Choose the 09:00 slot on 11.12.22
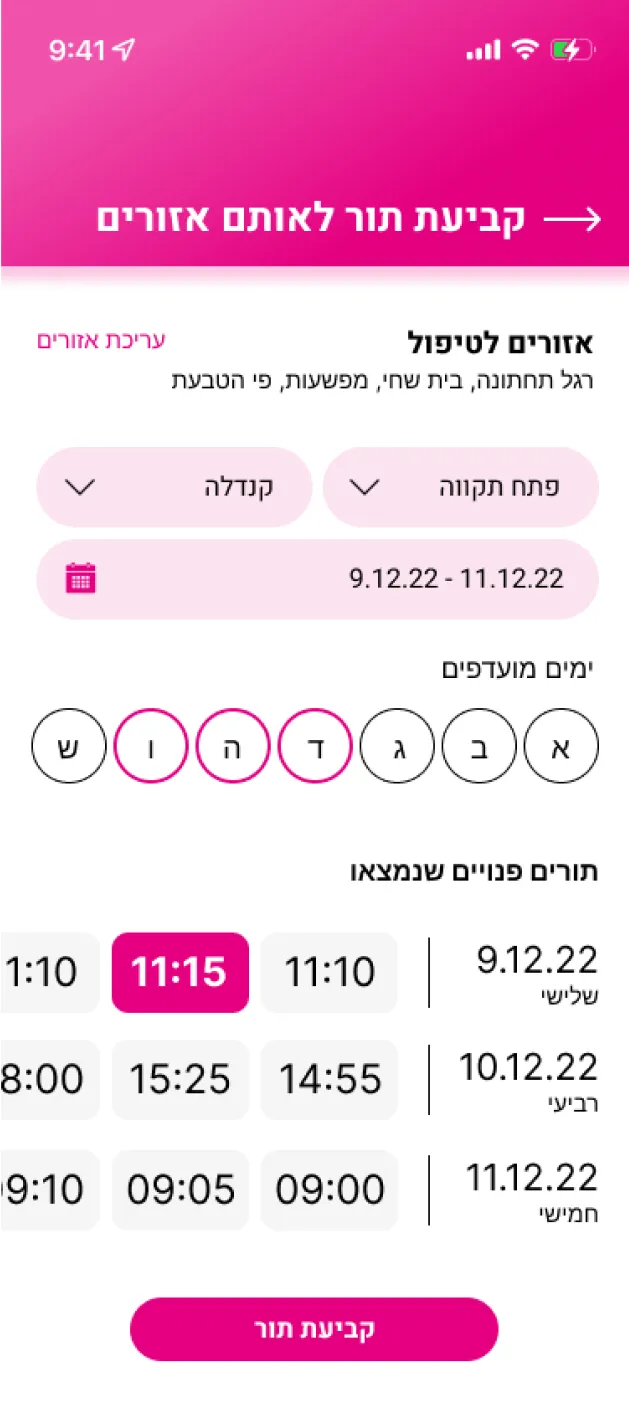The image size is (629, 1408). tap(329, 1190)
